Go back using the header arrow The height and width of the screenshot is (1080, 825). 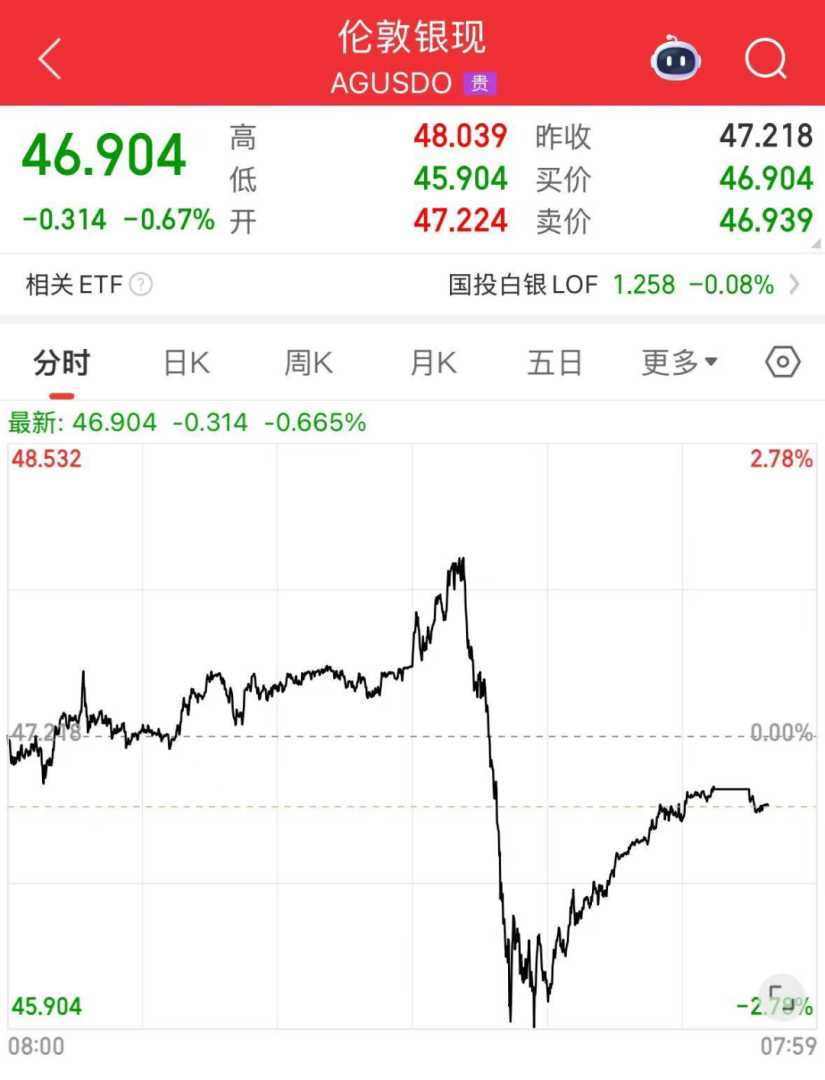(50, 60)
